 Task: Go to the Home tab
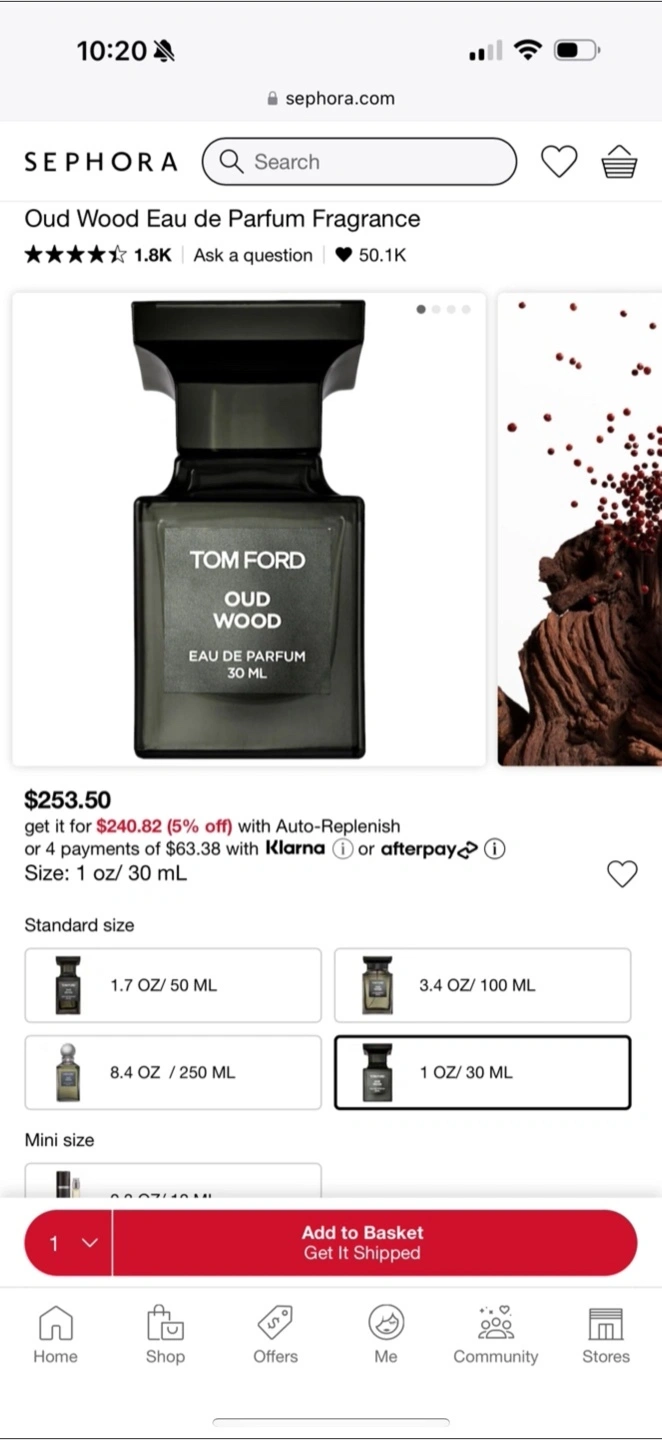pyautogui.click(x=55, y=1335)
